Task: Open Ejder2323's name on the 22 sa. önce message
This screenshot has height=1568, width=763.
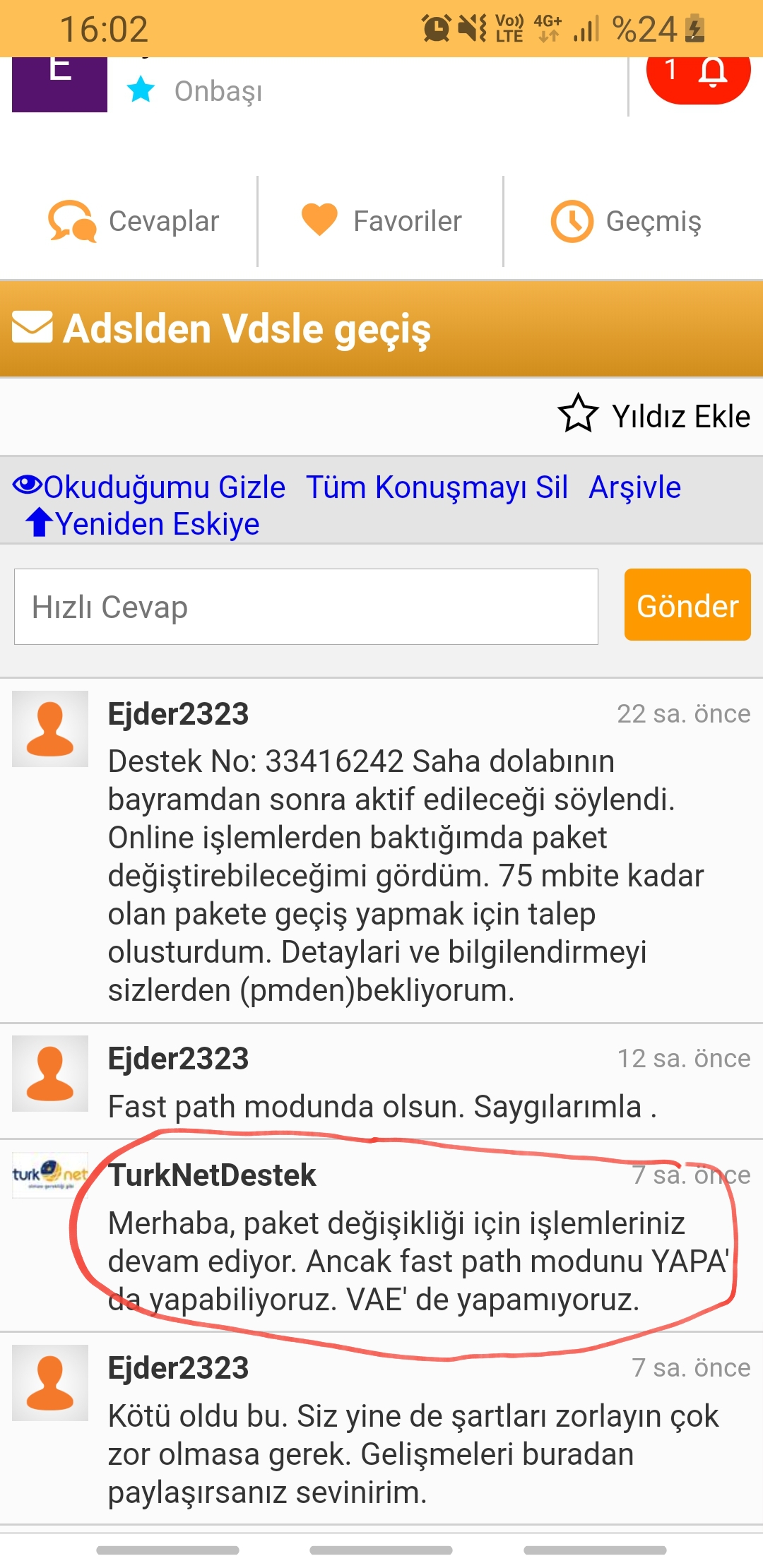Action: [178, 714]
